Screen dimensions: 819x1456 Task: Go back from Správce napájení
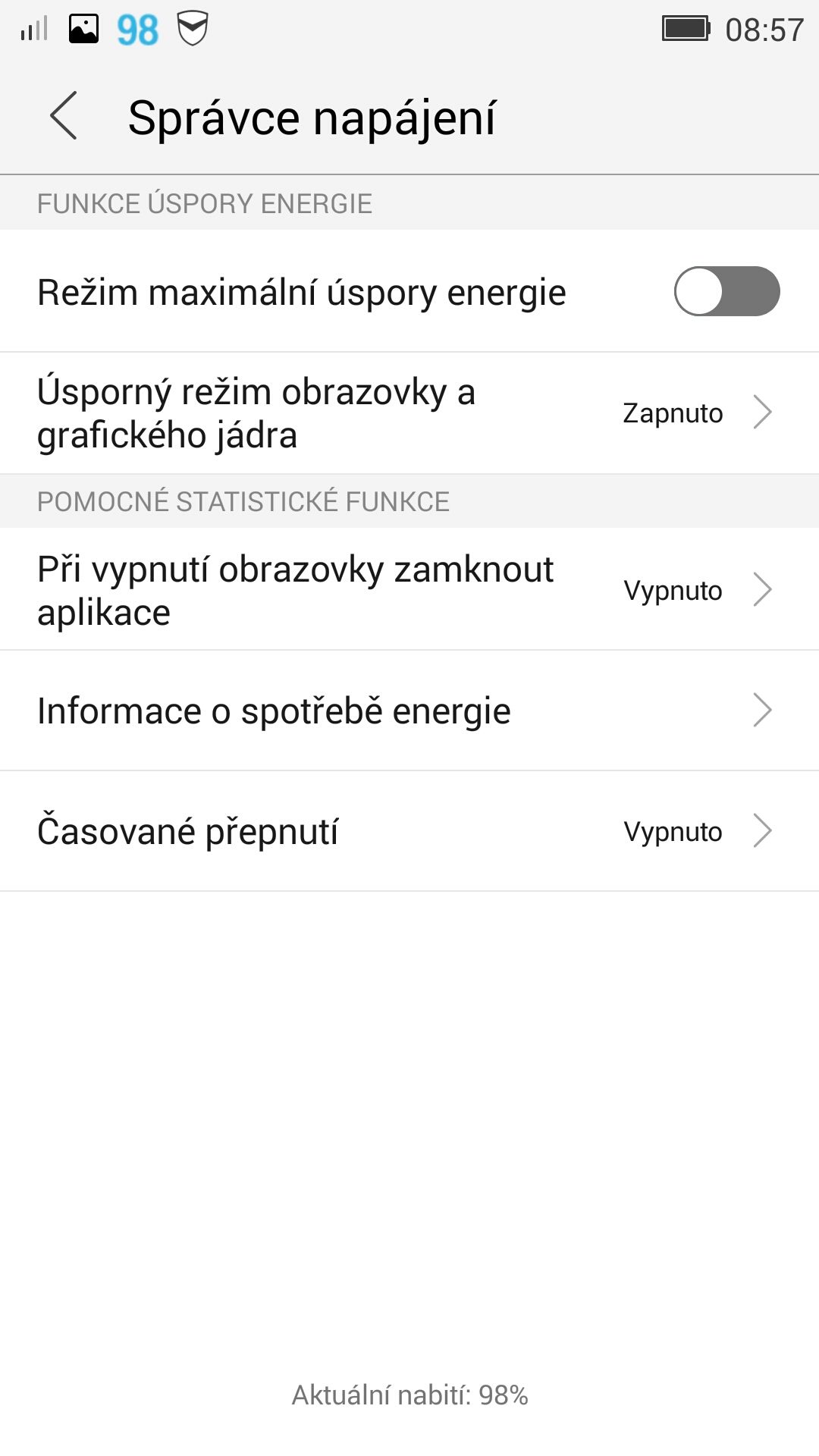[x=64, y=116]
